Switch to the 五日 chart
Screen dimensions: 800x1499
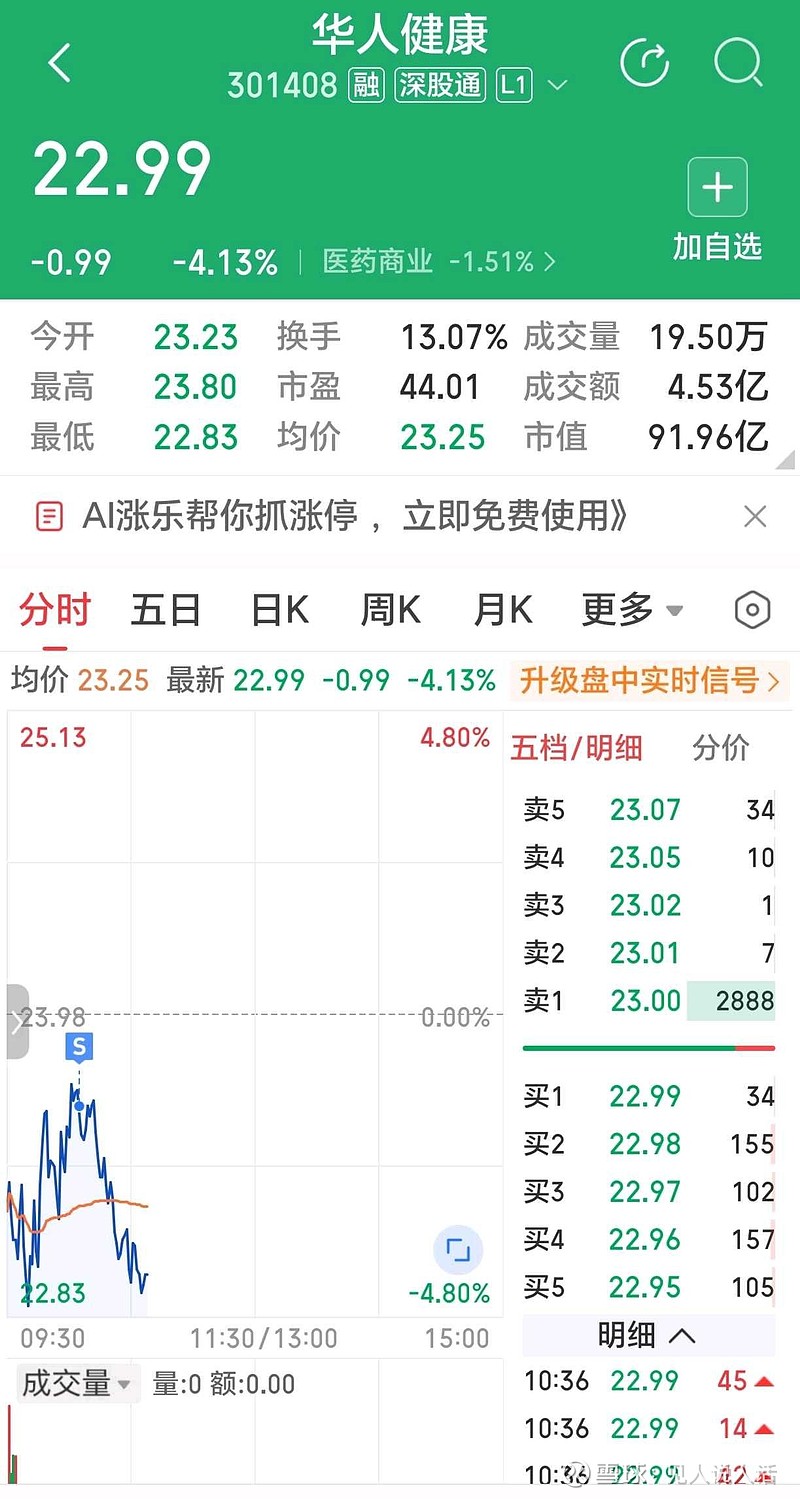pyautogui.click(x=166, y=609)
